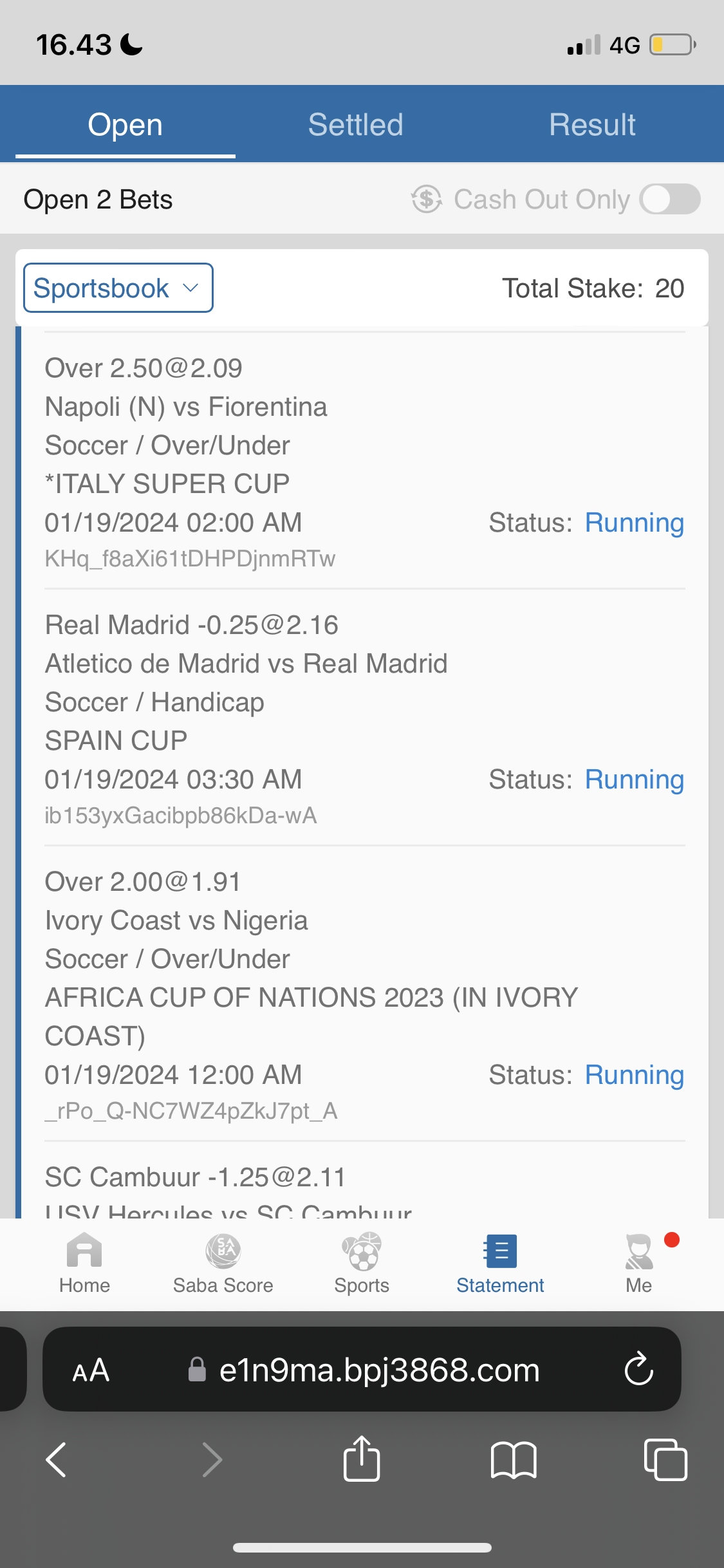Reload the current web page
The height and width of the screenshot is (1568, 724).
[638, 1370]
